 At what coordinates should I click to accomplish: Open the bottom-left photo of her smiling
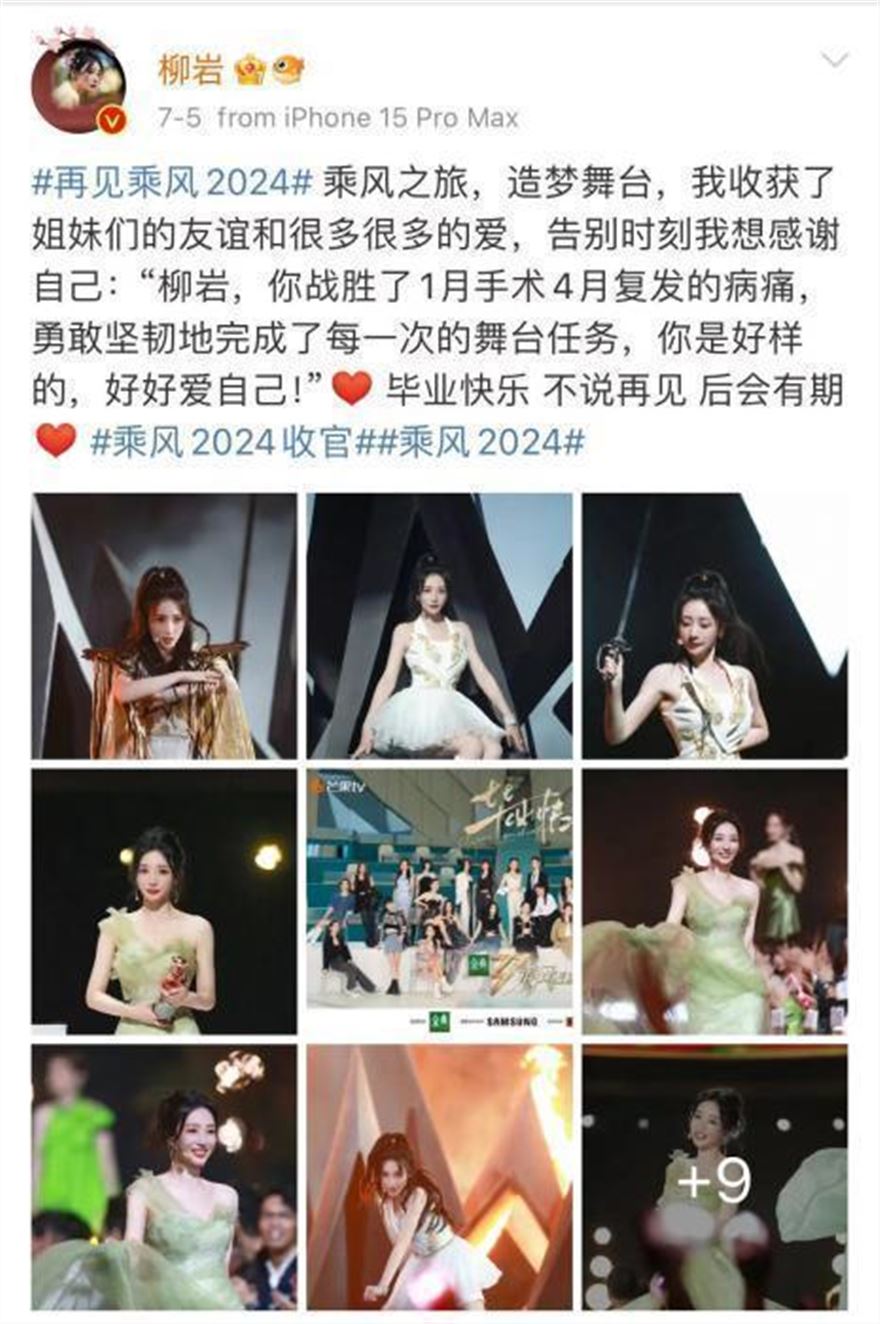pos(164,1177)
